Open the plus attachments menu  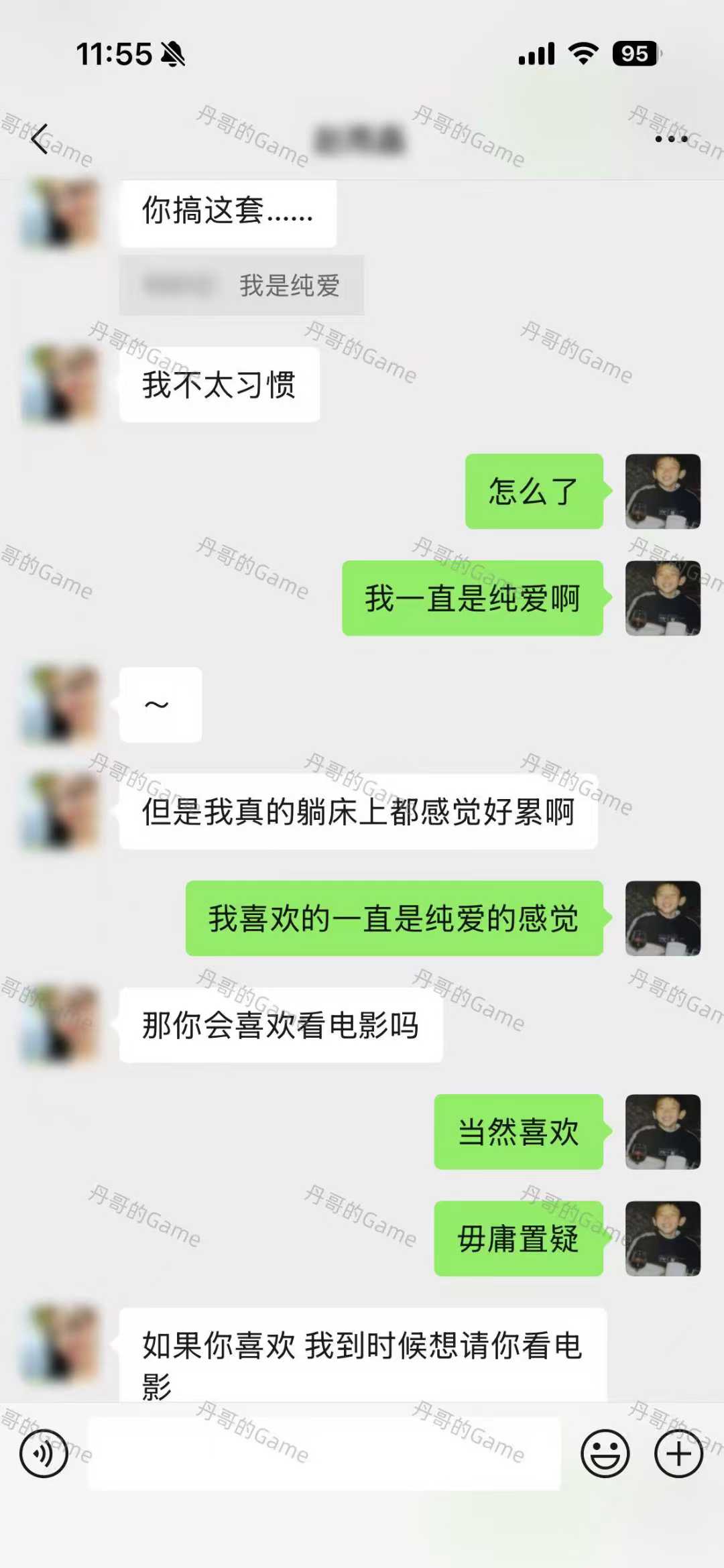click(x=678, y=1453)
